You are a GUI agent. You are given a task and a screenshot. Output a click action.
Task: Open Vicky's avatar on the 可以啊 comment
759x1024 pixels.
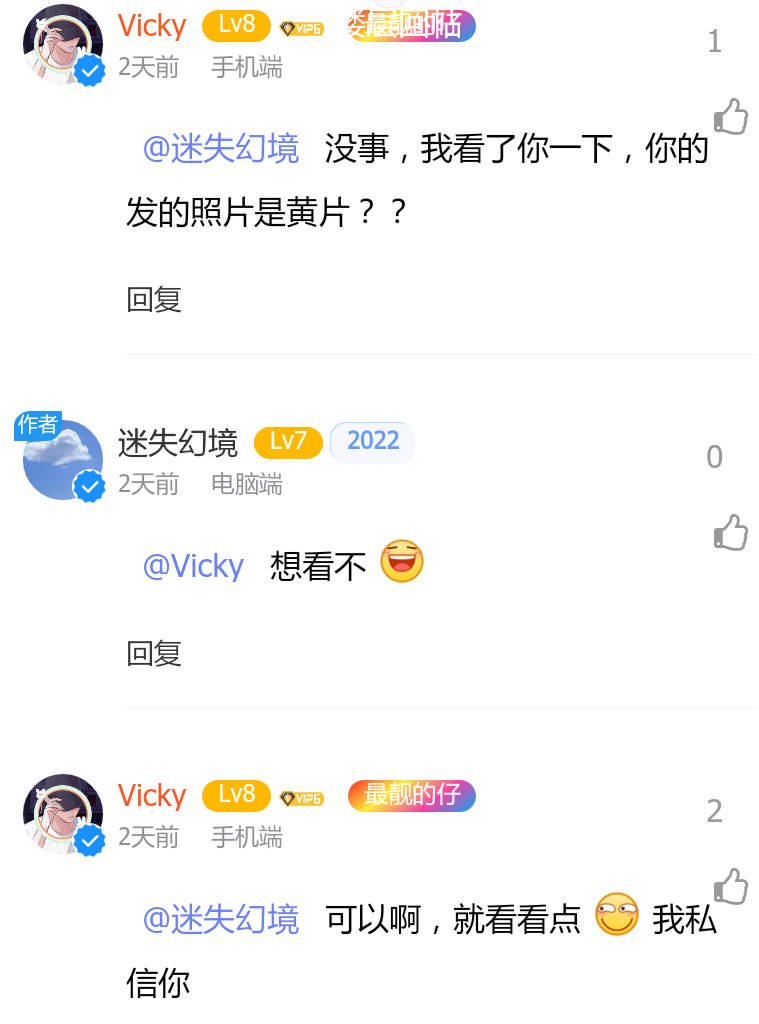click(63, 813)
